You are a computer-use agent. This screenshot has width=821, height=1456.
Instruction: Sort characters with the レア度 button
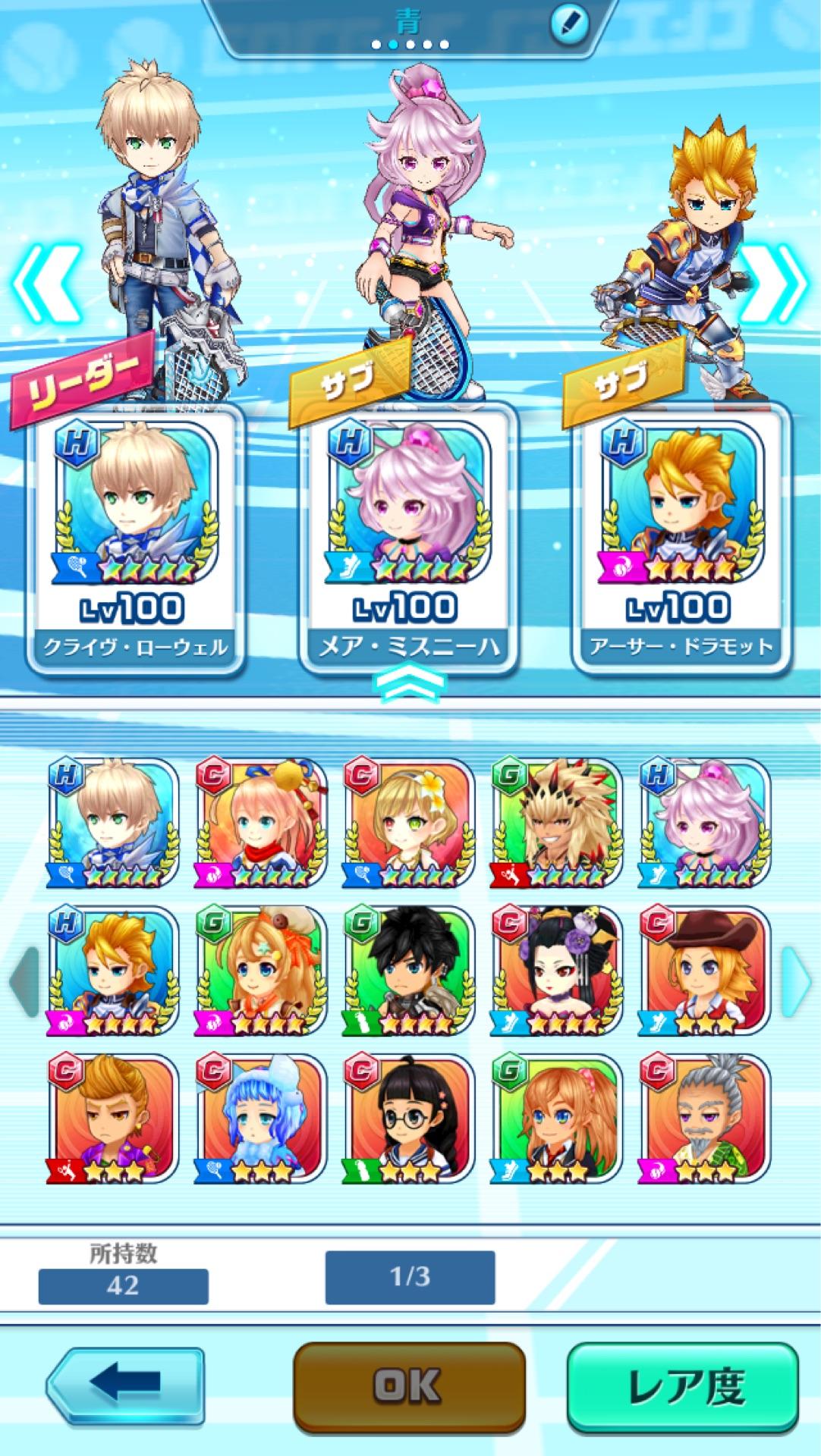[x=683, y=1385]
